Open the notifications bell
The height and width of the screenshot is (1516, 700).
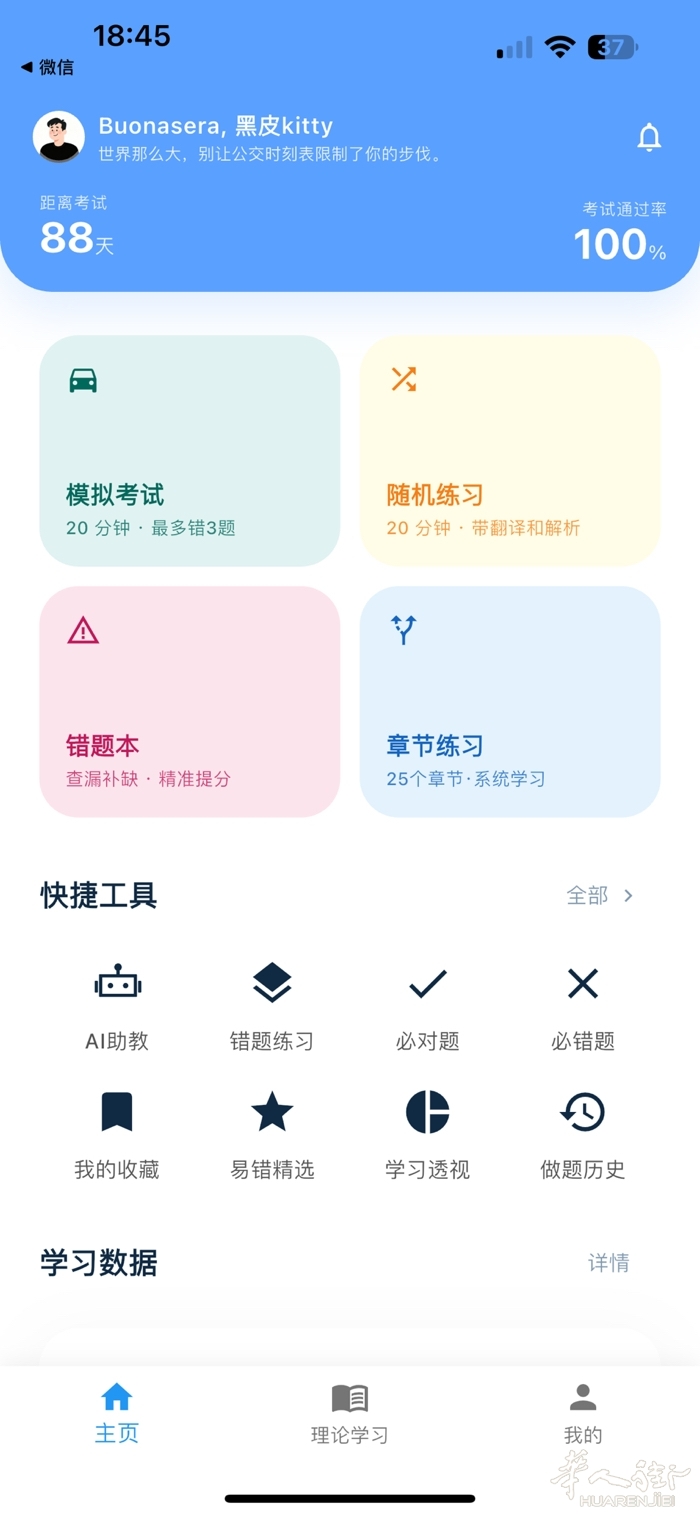tap(649, 138)
